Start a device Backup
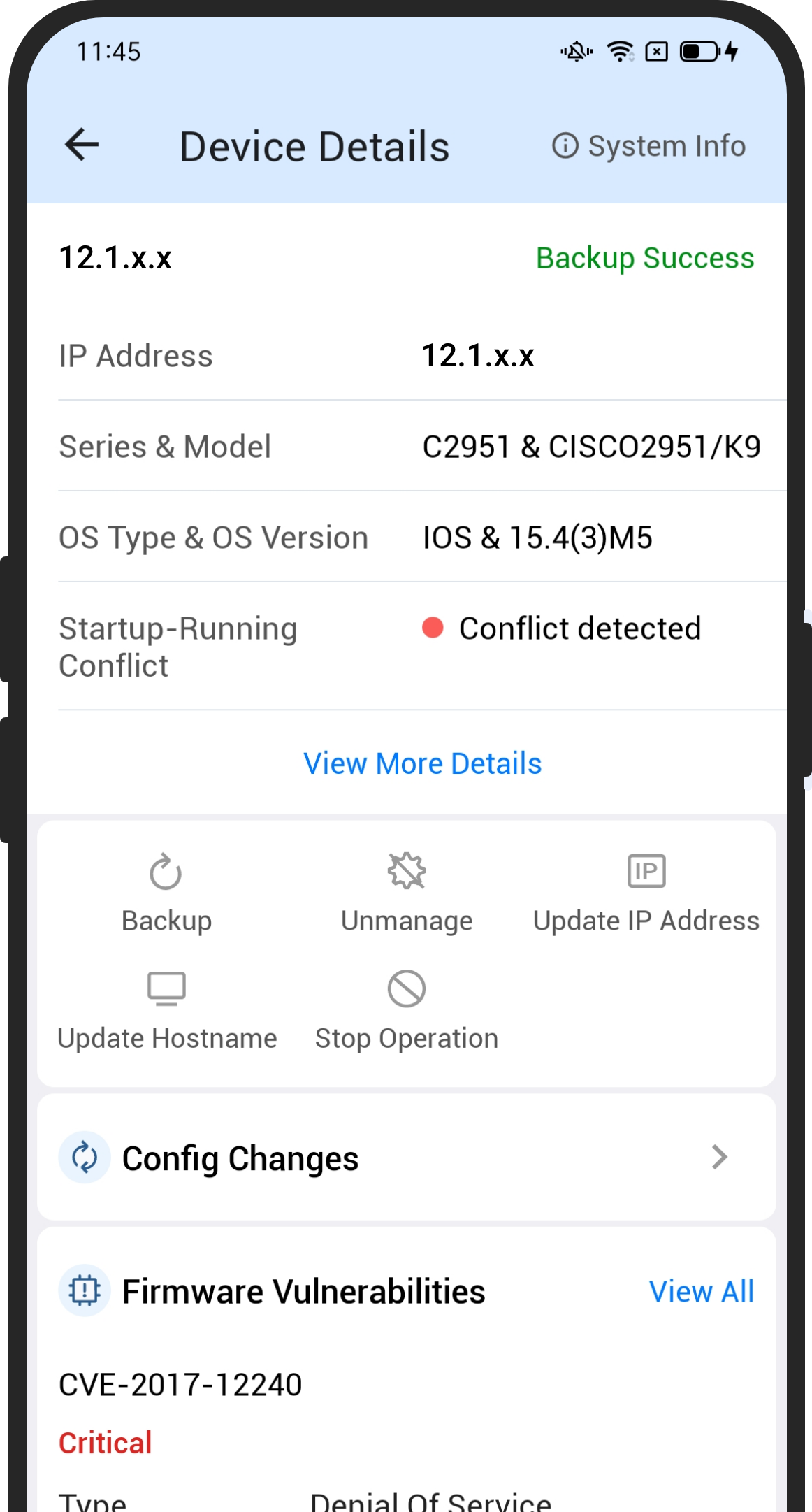Screen dimensions: 812x1512 (166, 892)
